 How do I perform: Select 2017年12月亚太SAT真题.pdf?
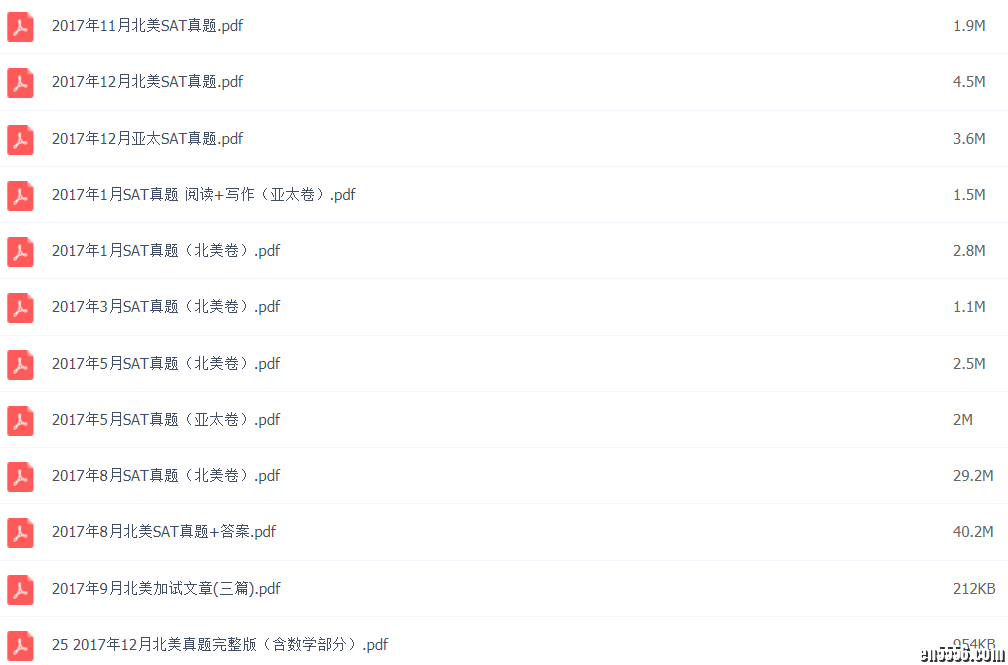point(147,139)
